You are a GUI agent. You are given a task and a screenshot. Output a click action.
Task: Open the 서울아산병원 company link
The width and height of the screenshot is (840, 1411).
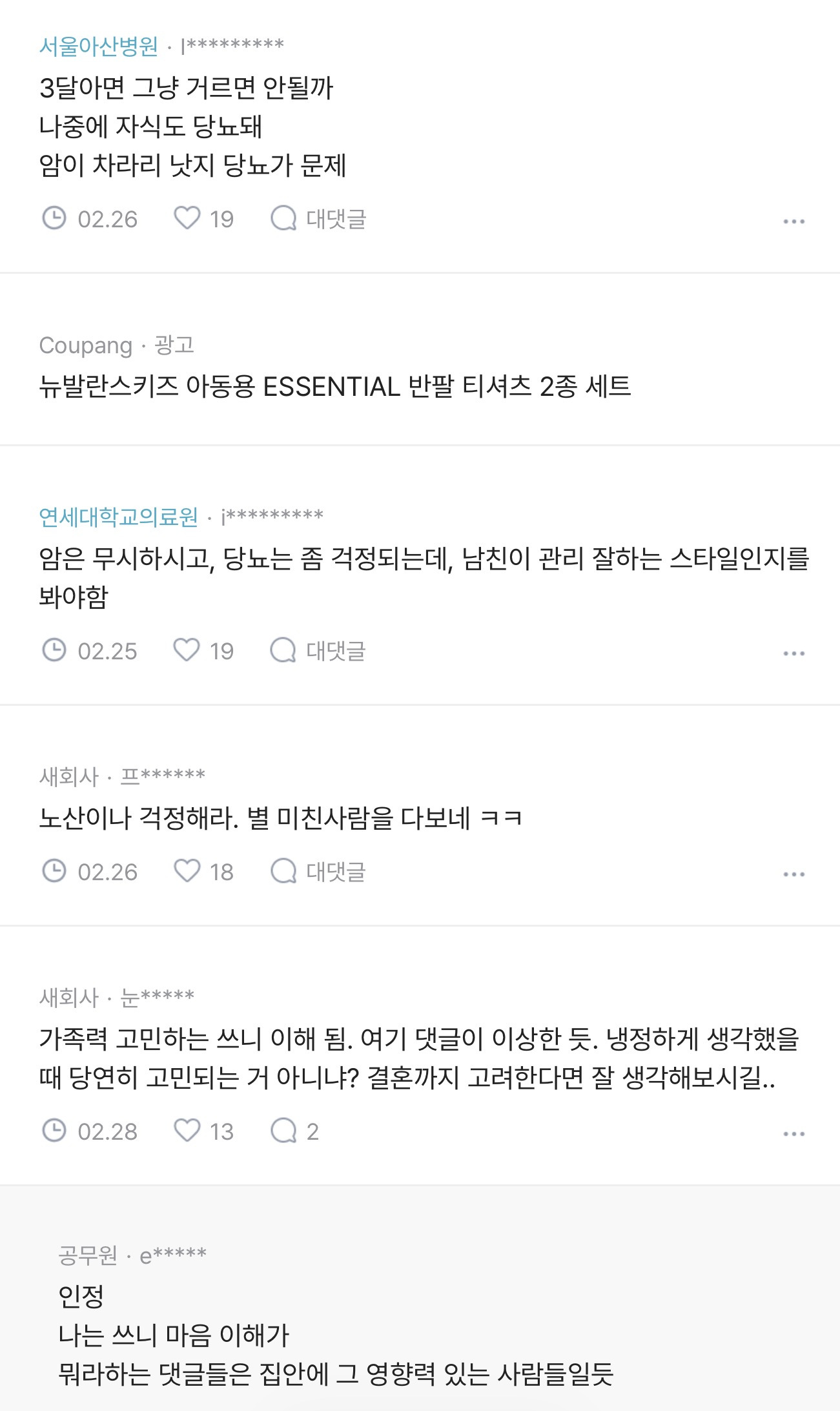click(99, 46)
